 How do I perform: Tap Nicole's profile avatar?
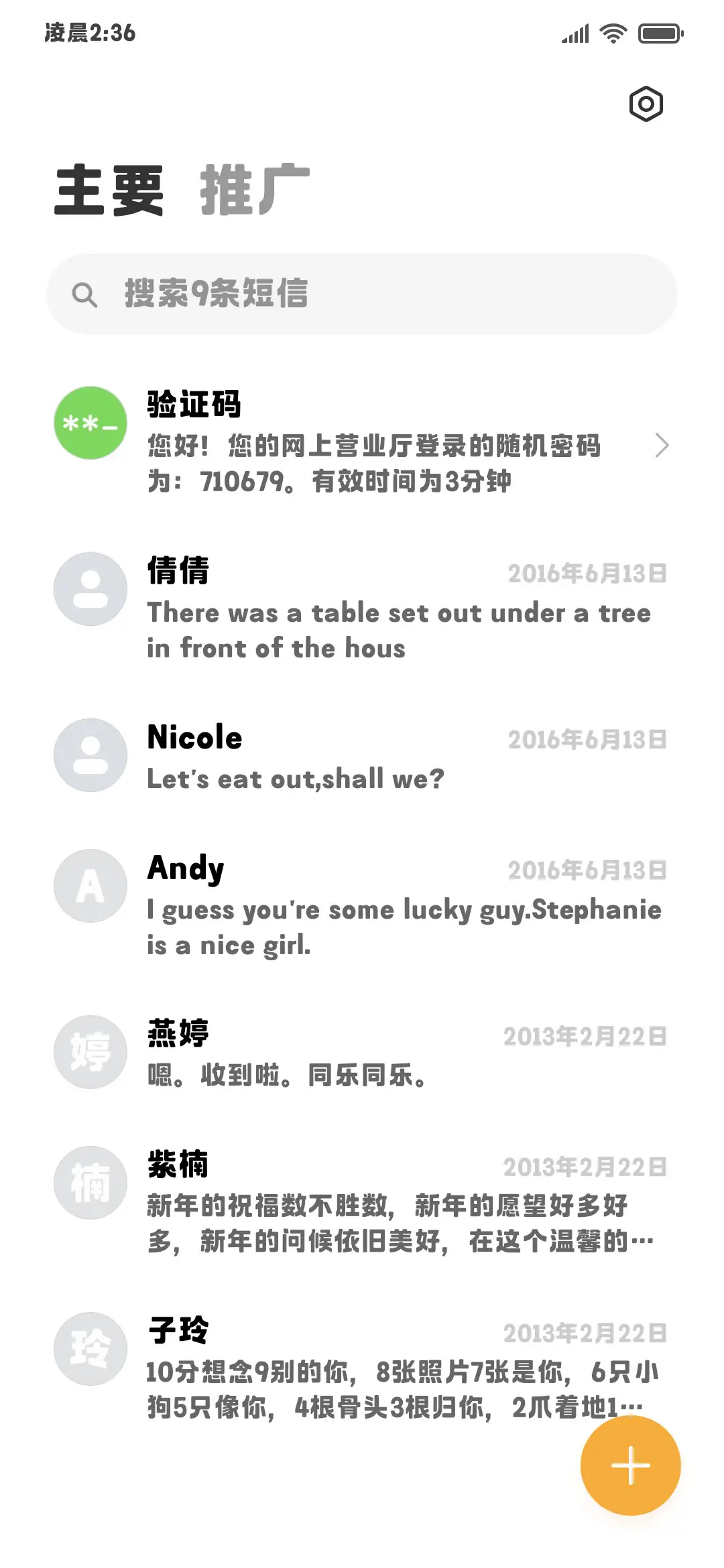89,755
